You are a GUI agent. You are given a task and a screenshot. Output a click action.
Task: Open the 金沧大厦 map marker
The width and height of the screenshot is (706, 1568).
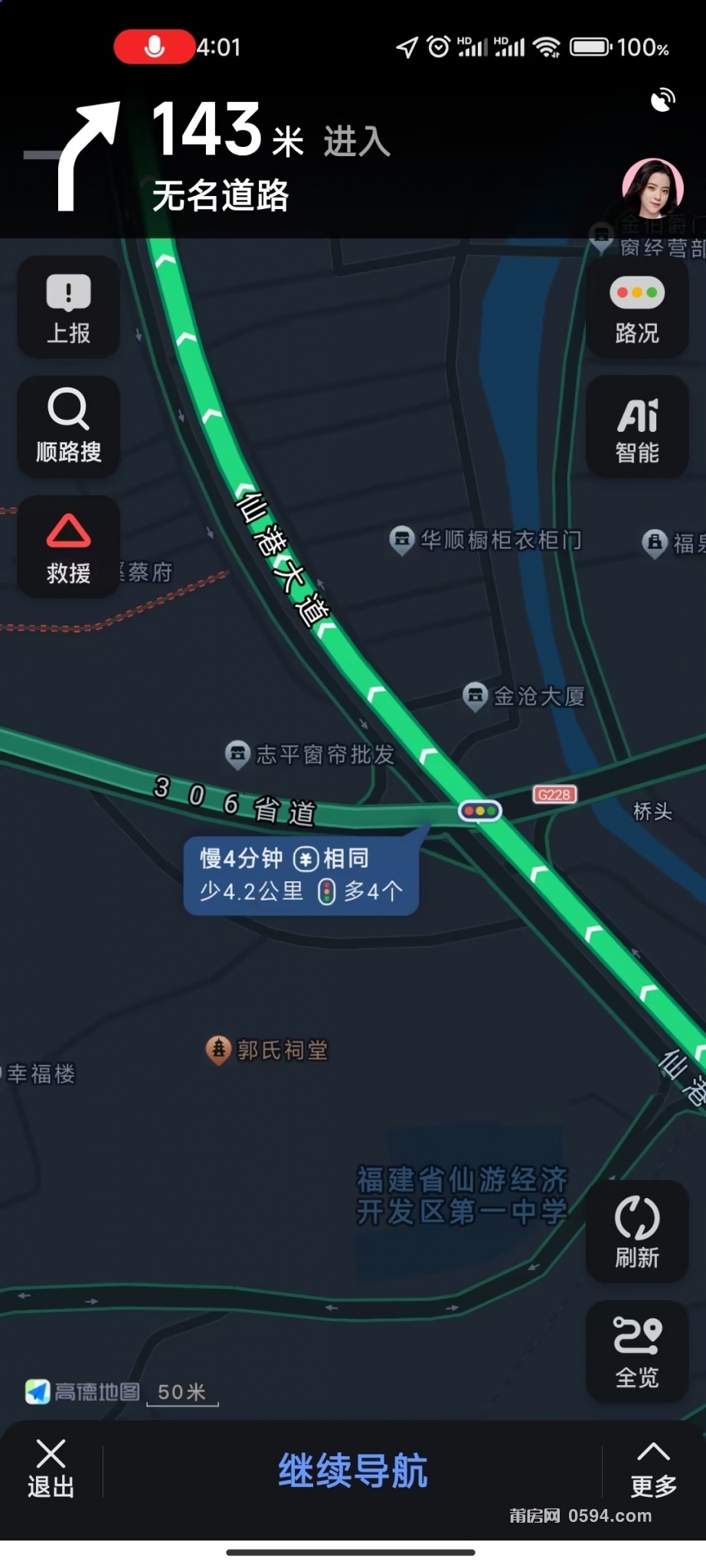(476, 696)
